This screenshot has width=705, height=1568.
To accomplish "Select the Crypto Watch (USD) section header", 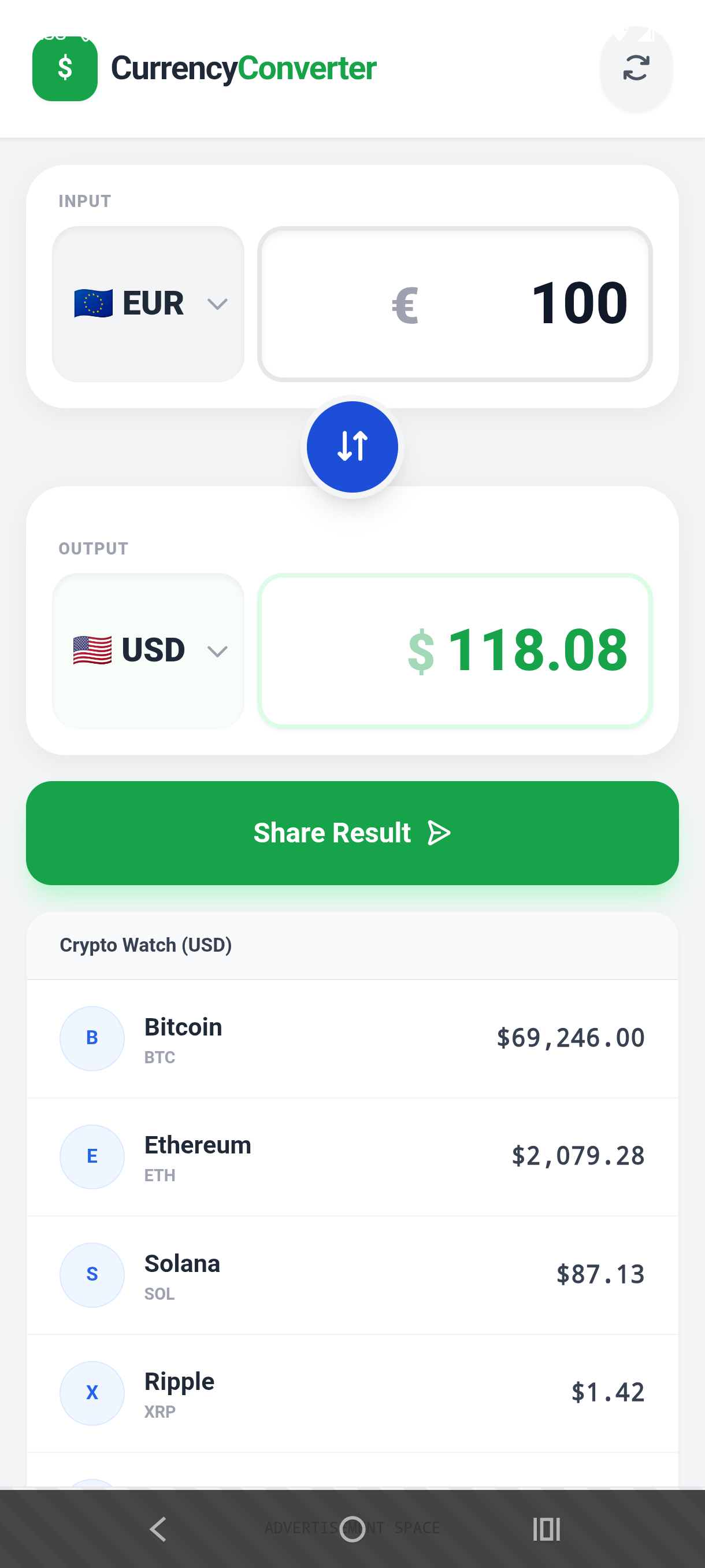I will [146, 945].
